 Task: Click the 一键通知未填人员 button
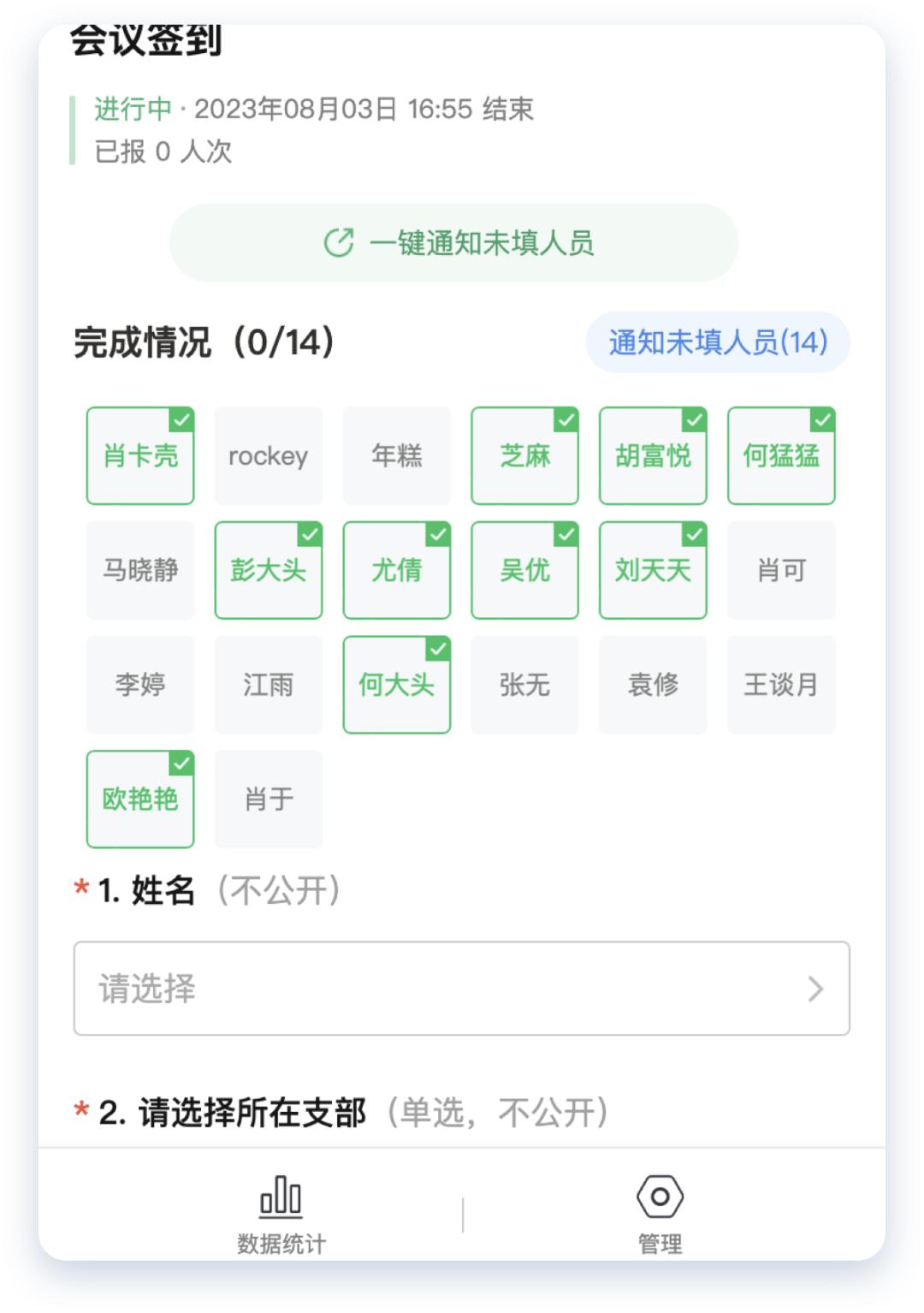pos(456,242)
